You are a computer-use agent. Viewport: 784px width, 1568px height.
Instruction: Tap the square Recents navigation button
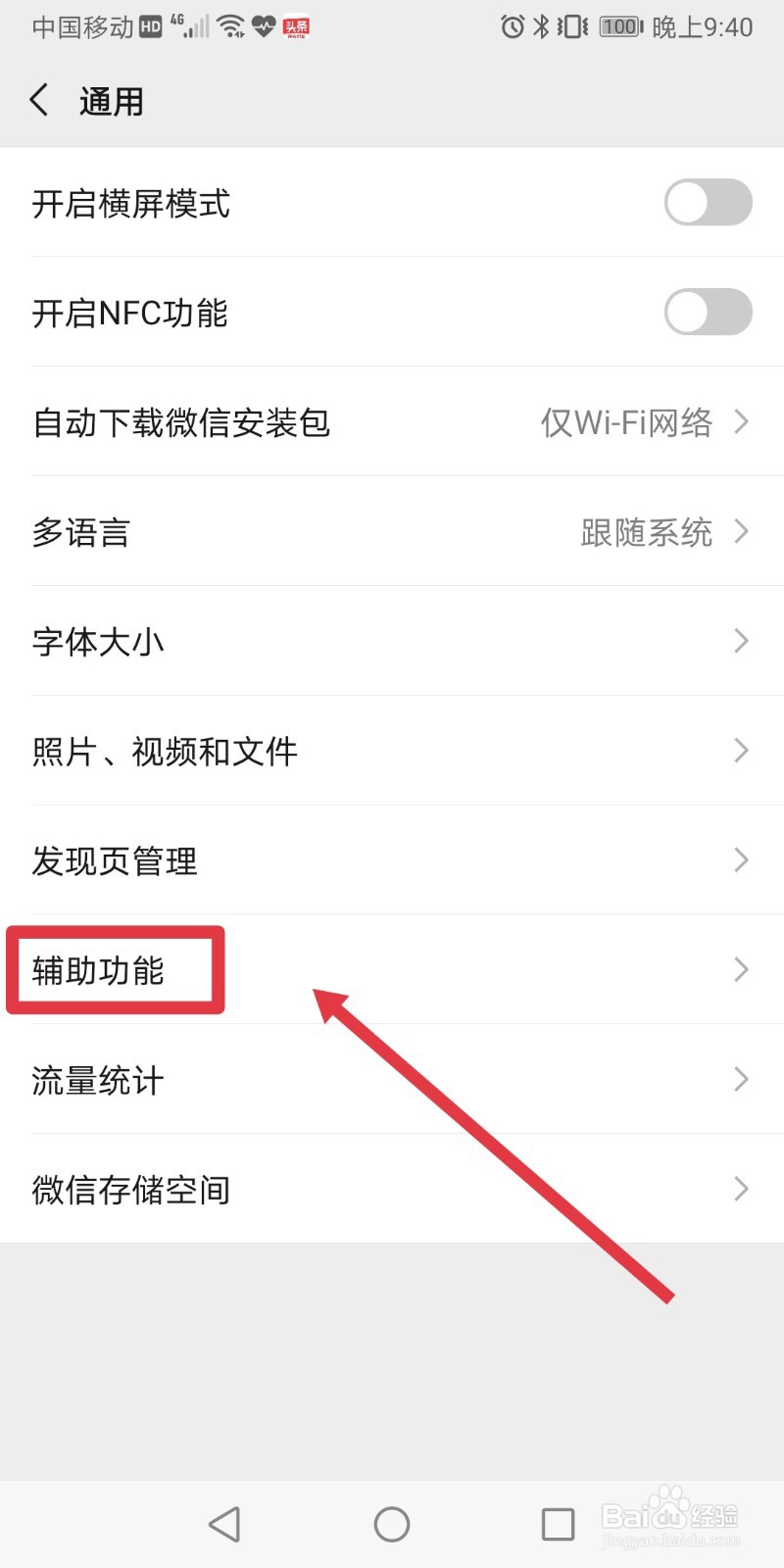557,1523
